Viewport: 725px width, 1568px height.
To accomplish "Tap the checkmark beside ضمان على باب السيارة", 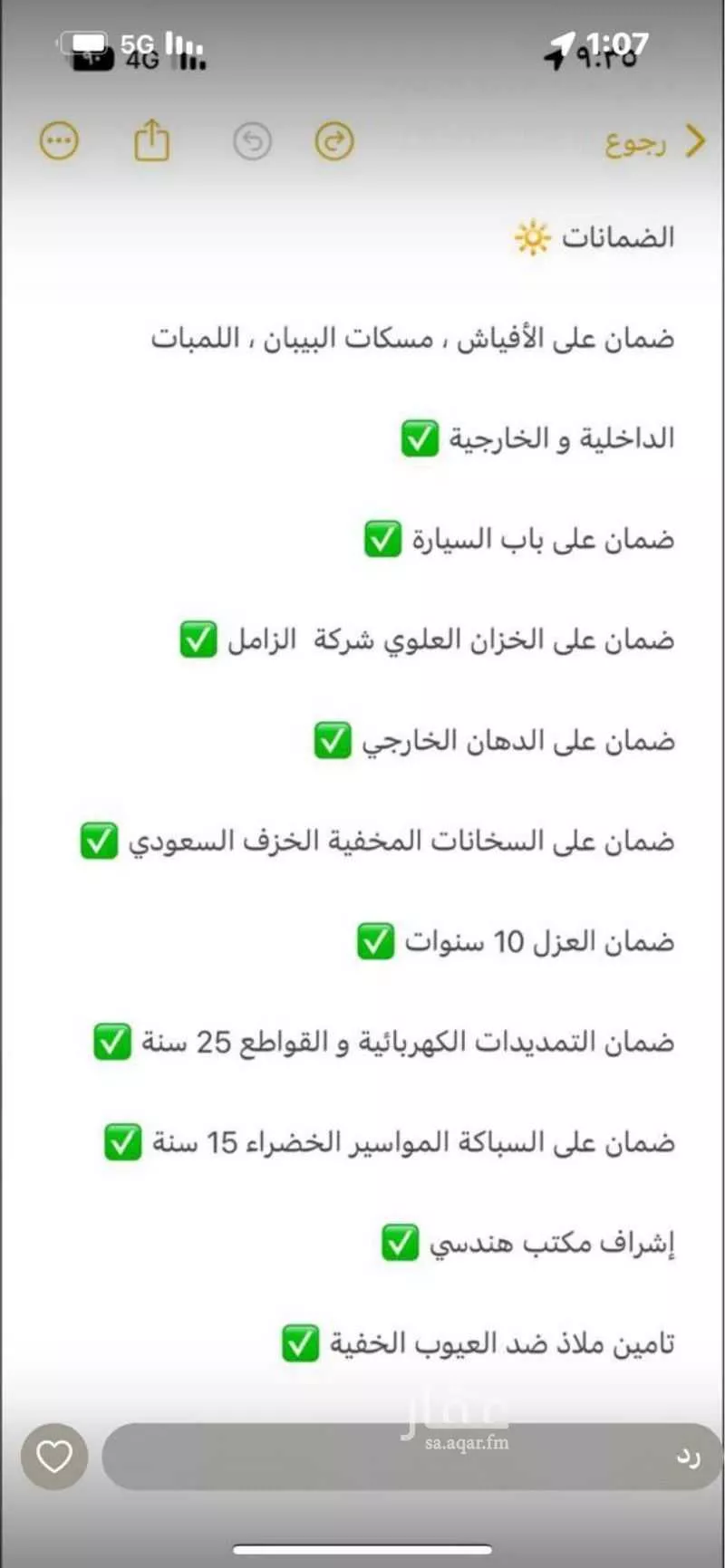I will tap(383, 539).
